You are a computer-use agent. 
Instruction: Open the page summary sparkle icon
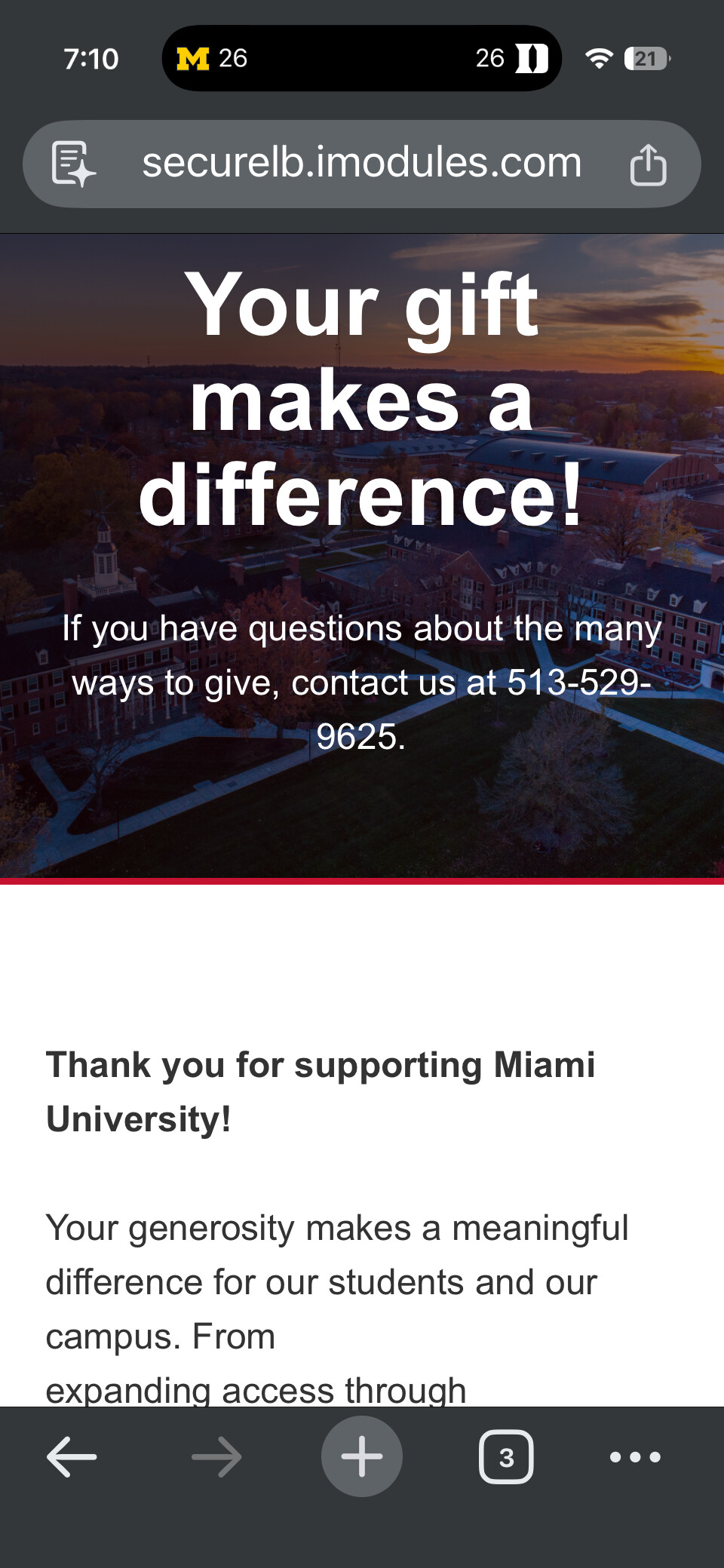click(73, 164)
